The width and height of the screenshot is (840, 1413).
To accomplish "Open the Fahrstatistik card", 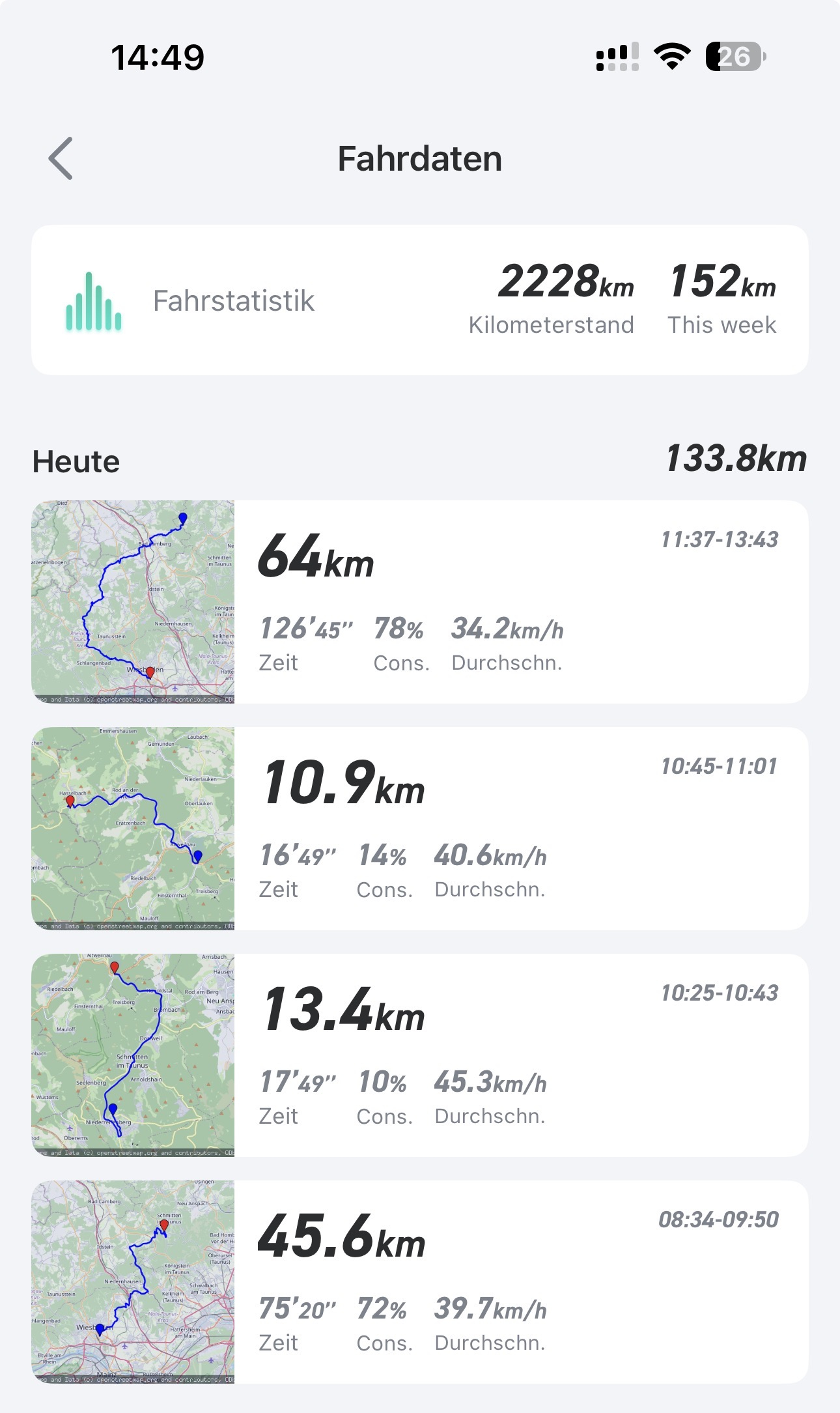I will 419,300.
